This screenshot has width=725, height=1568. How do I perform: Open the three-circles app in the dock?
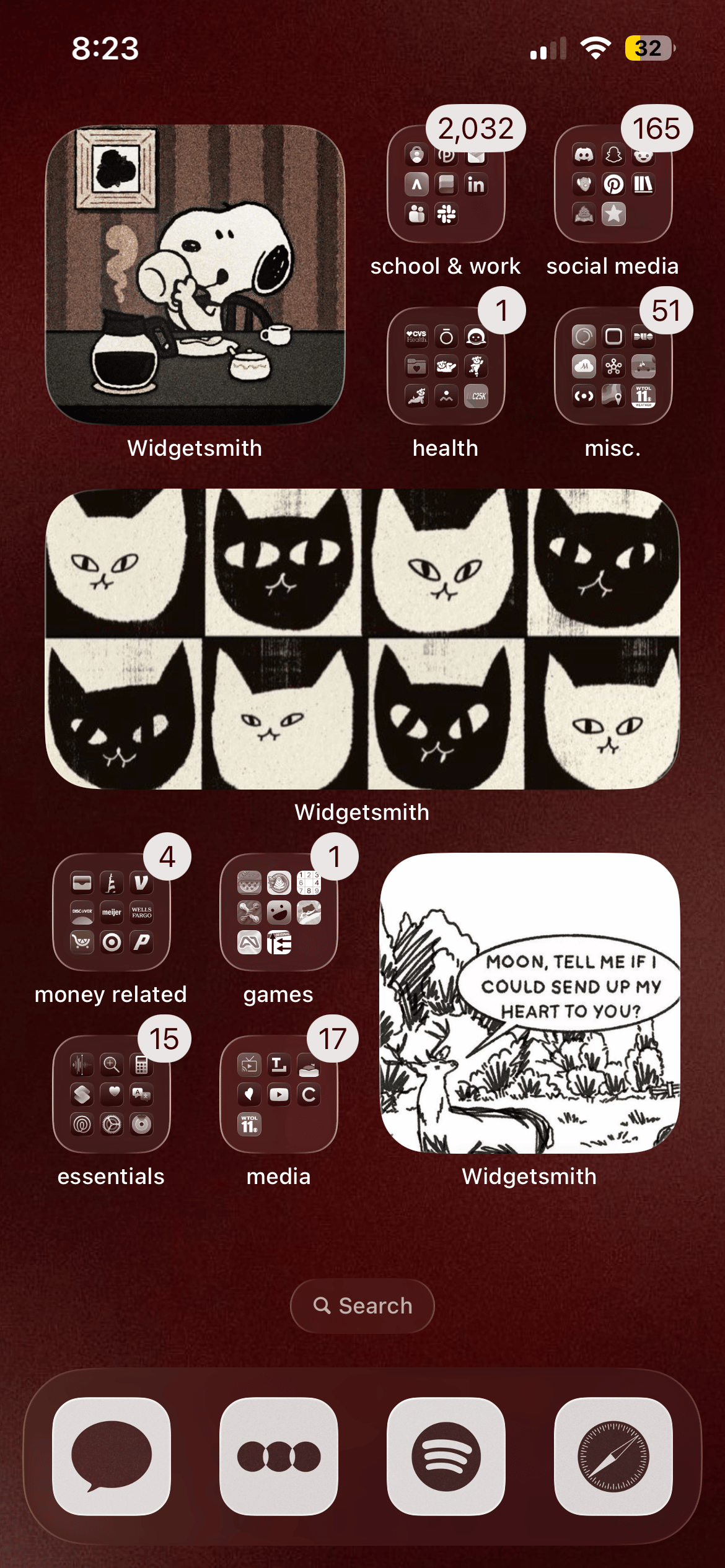tap(279, 1456)
